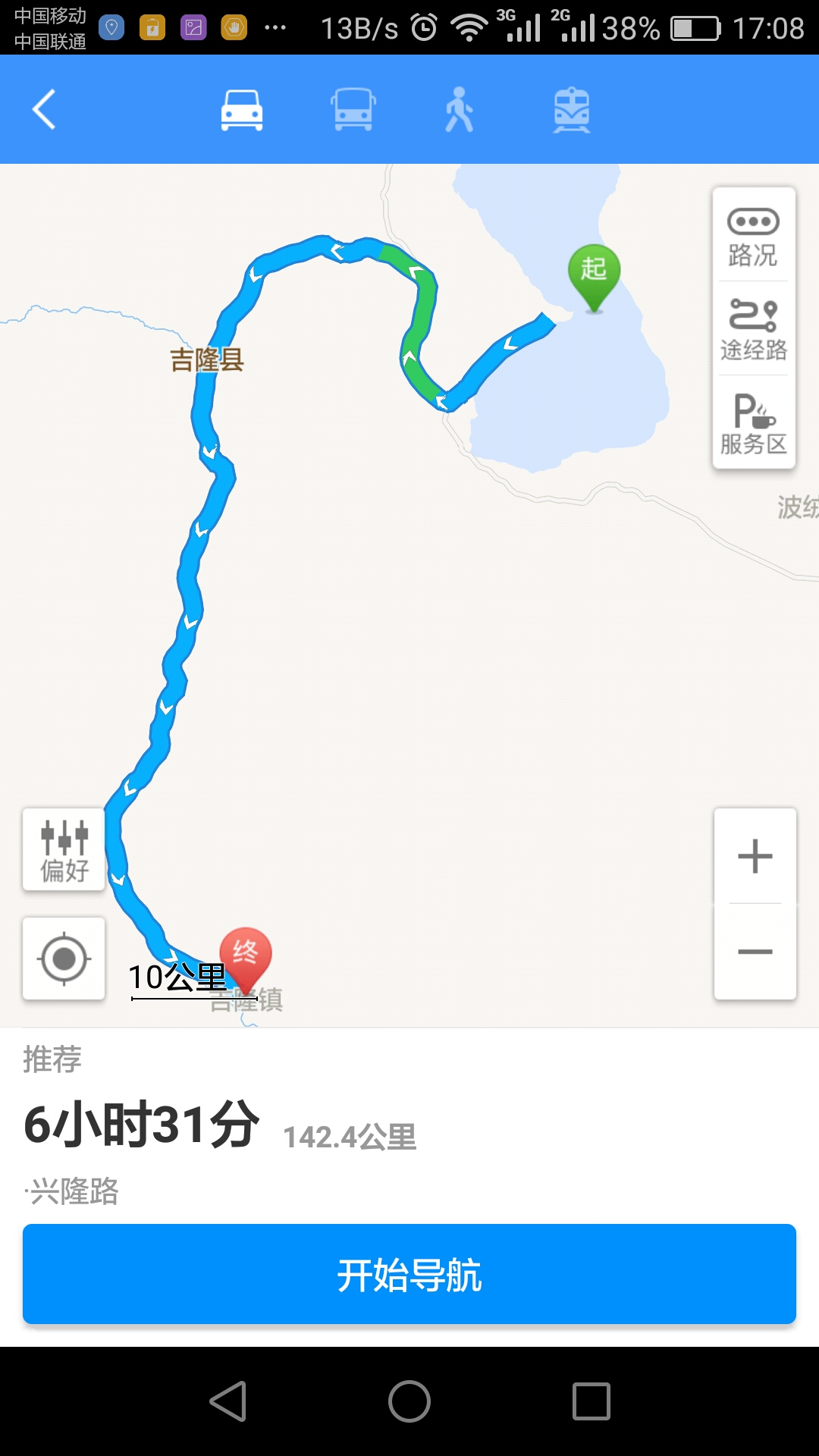Start navigation with 开始导航 button
The image size is (819, 1456).
(409, 1274)
